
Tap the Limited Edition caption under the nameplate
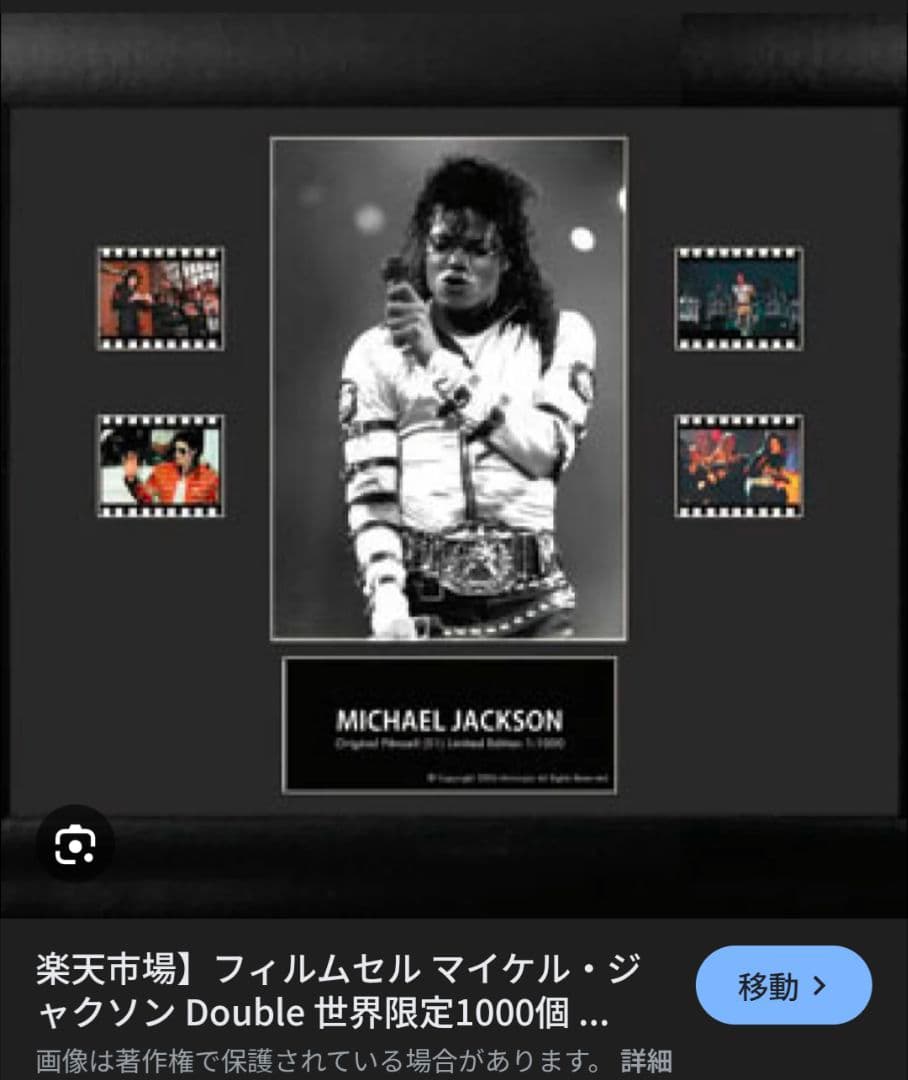click(451, 742)
